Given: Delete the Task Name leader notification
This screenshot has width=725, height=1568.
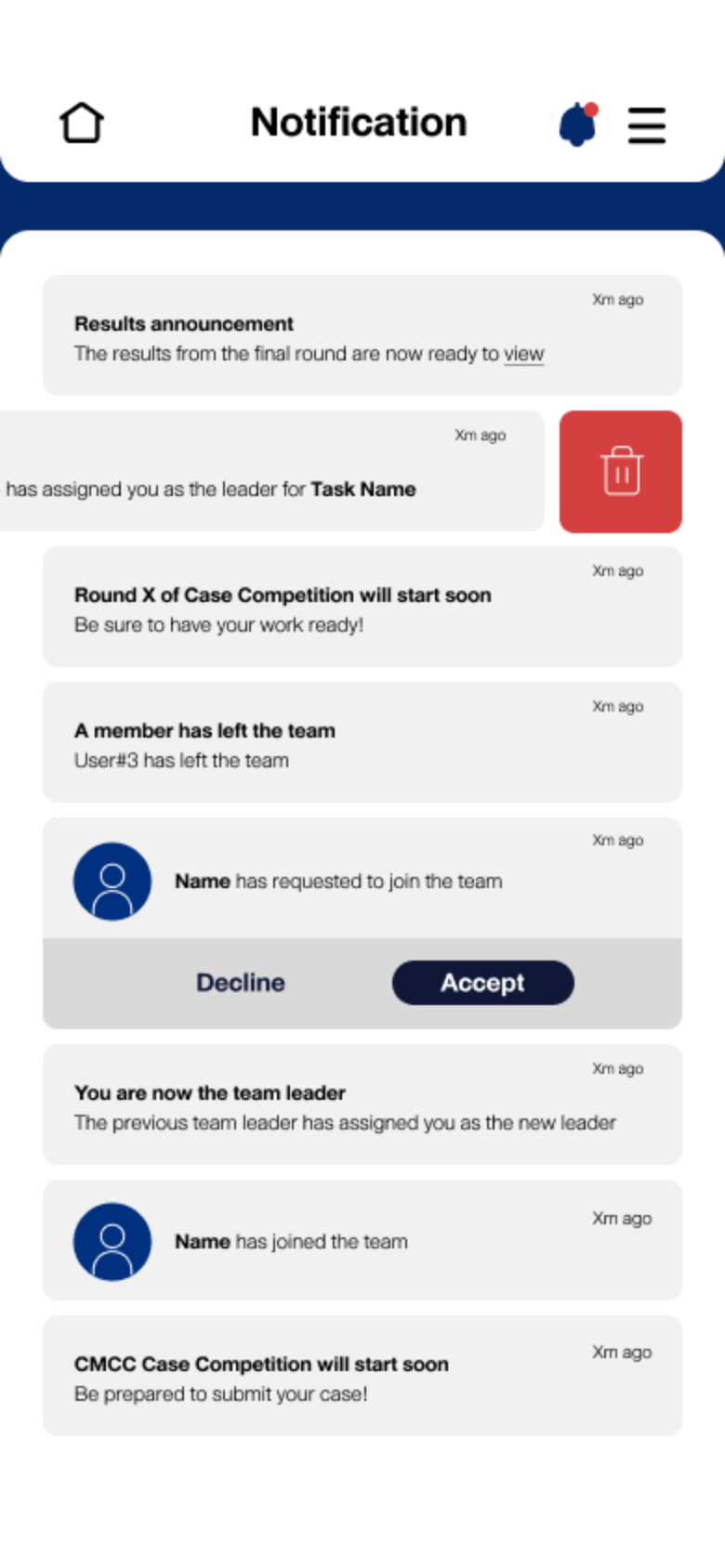Looking at the screenshot, I should click(x=620, y=472).
